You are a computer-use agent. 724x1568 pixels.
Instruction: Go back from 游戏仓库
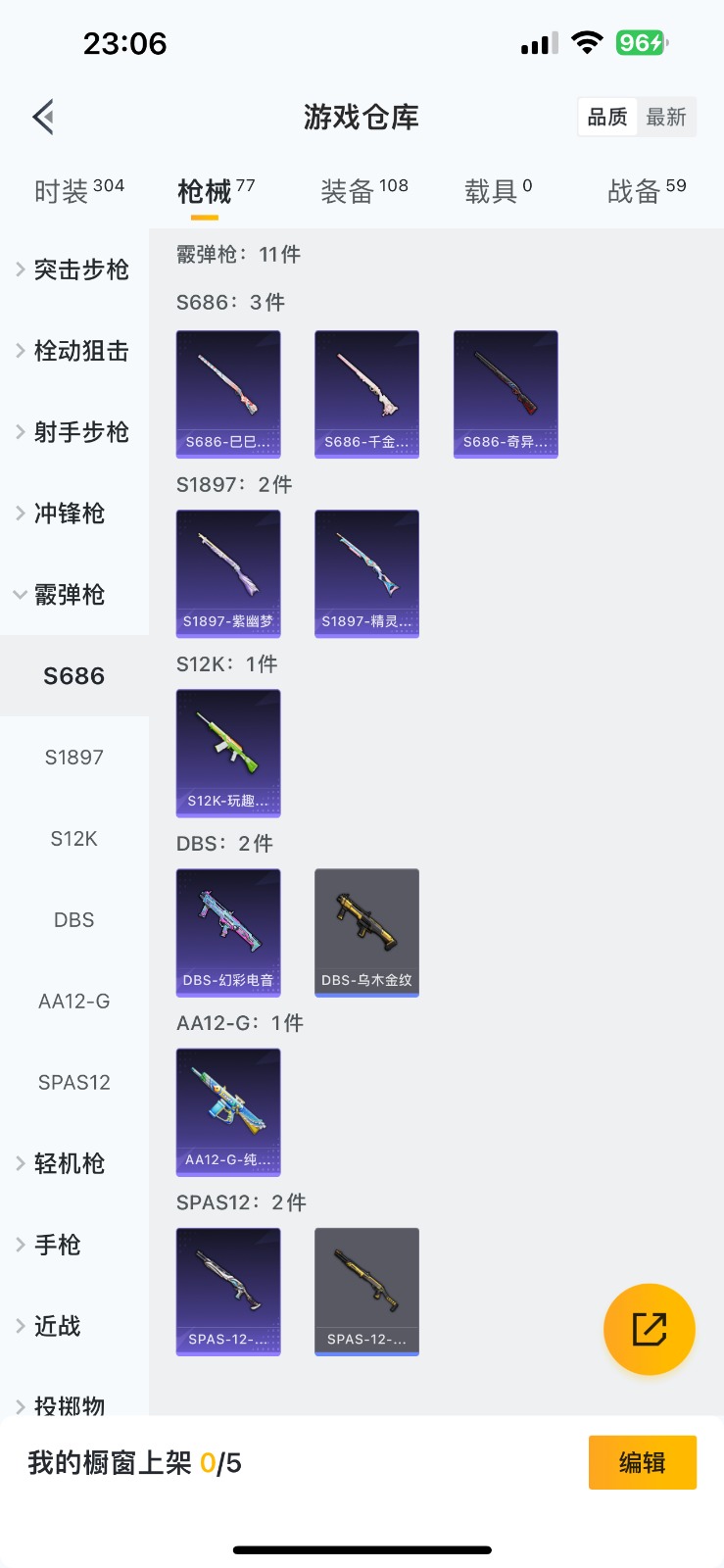43,118
